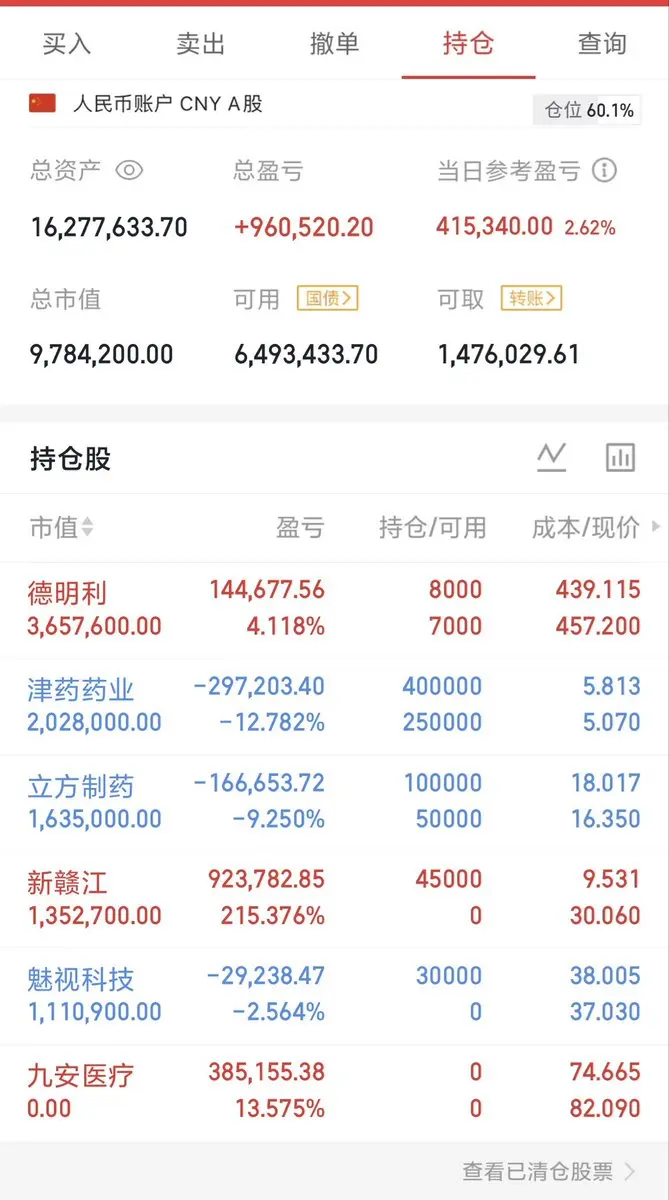Open info icon beside 当日参考盈亏

pyautogui.click(x=604, y=171)
